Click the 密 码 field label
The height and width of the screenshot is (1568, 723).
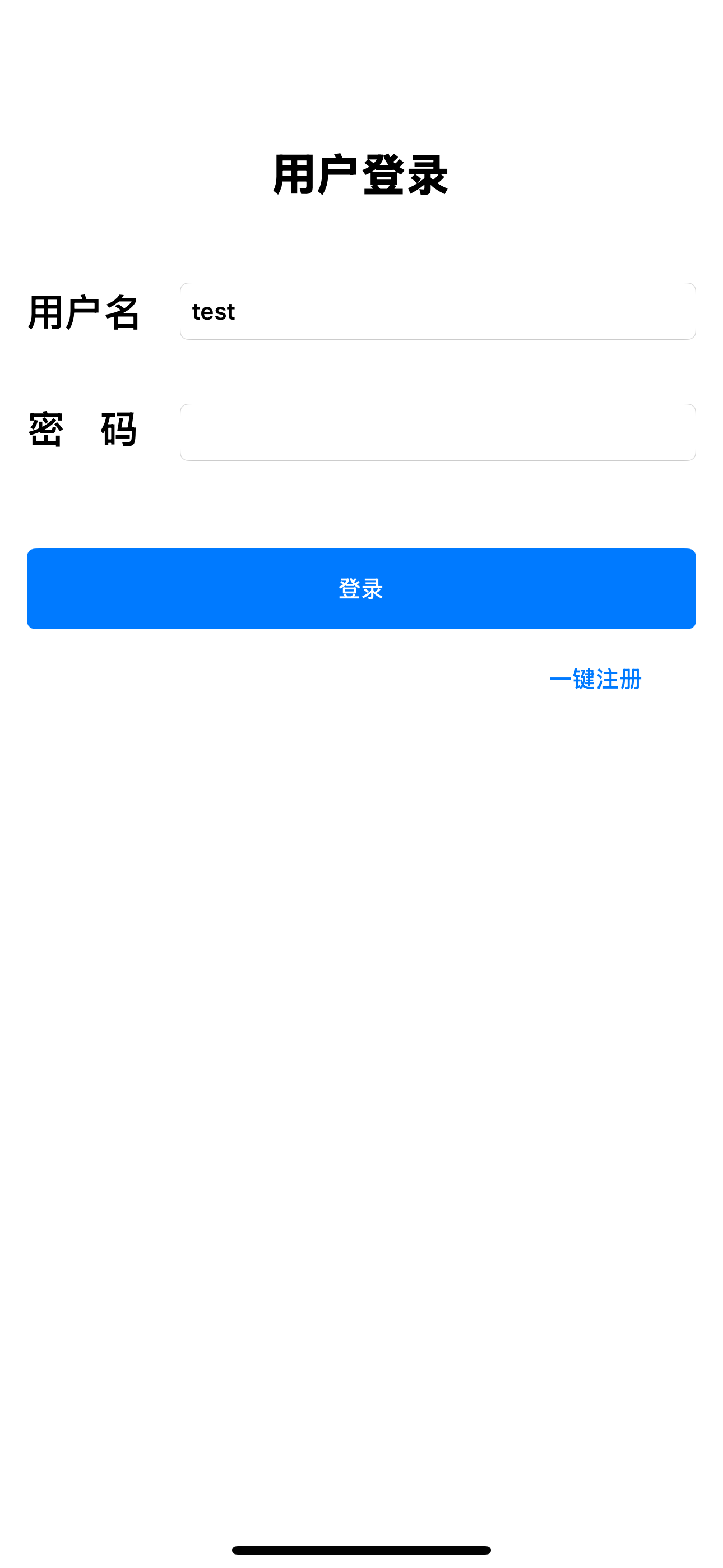tap(82, 430)
